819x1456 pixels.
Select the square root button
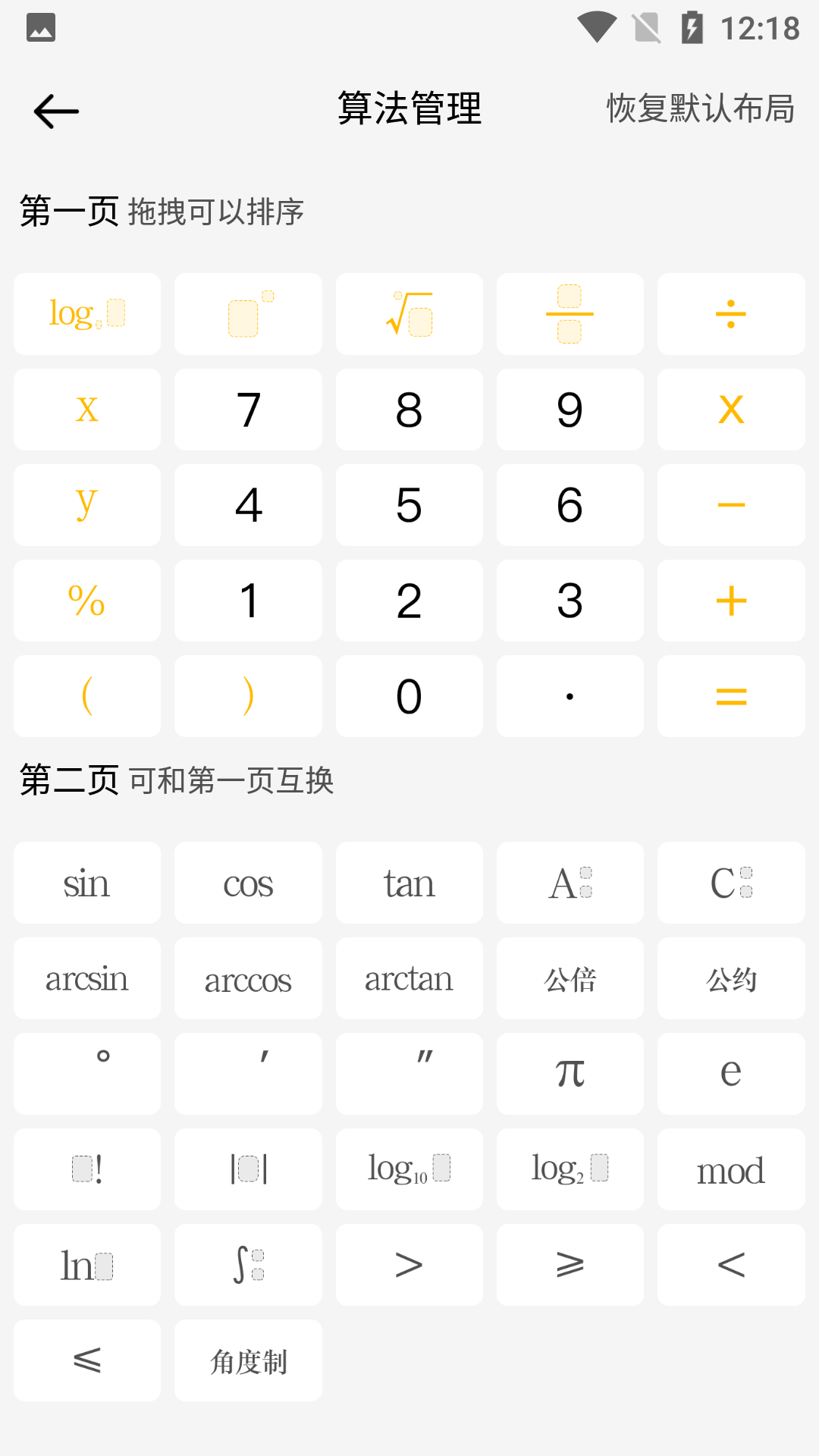tap(409, 313)
